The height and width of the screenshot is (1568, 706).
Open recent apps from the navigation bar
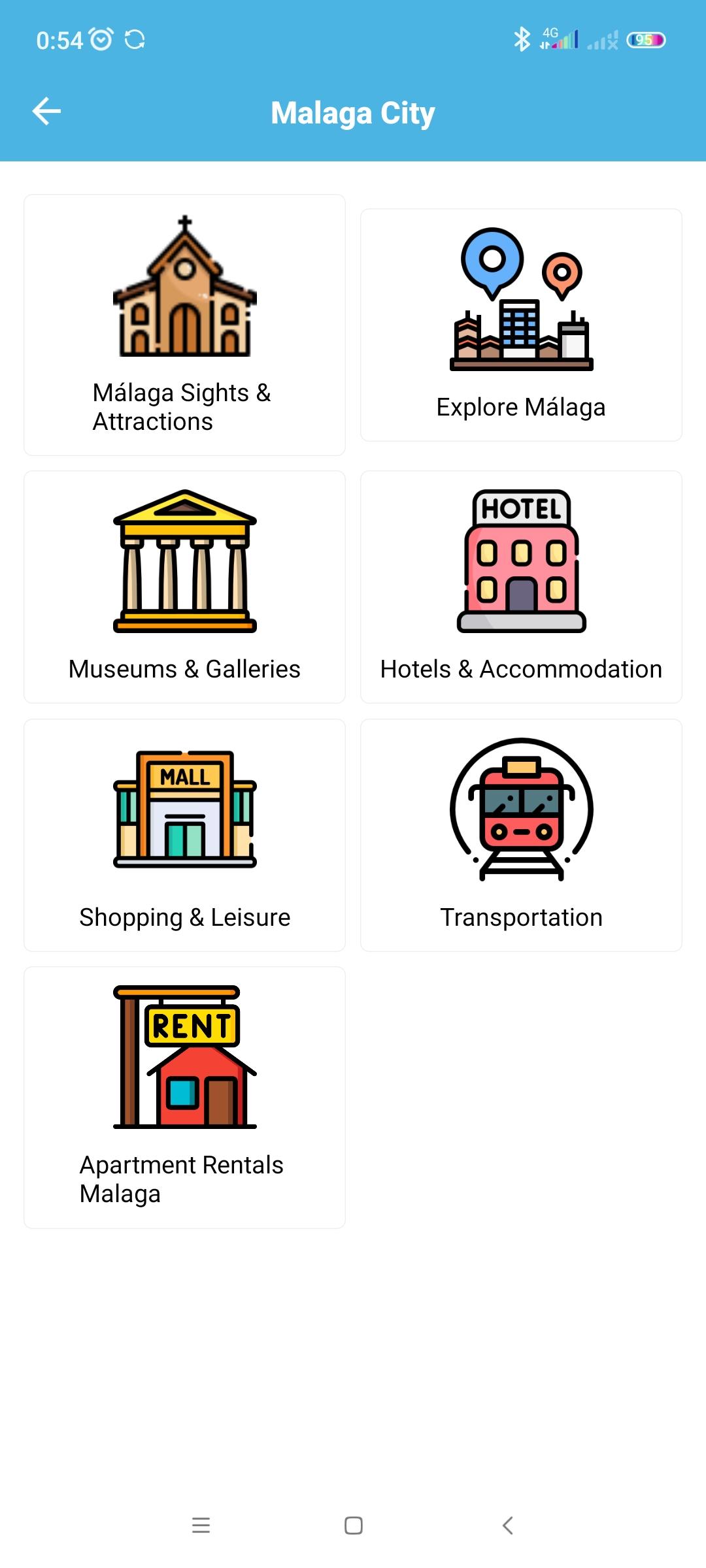[x=201, y=1526]
